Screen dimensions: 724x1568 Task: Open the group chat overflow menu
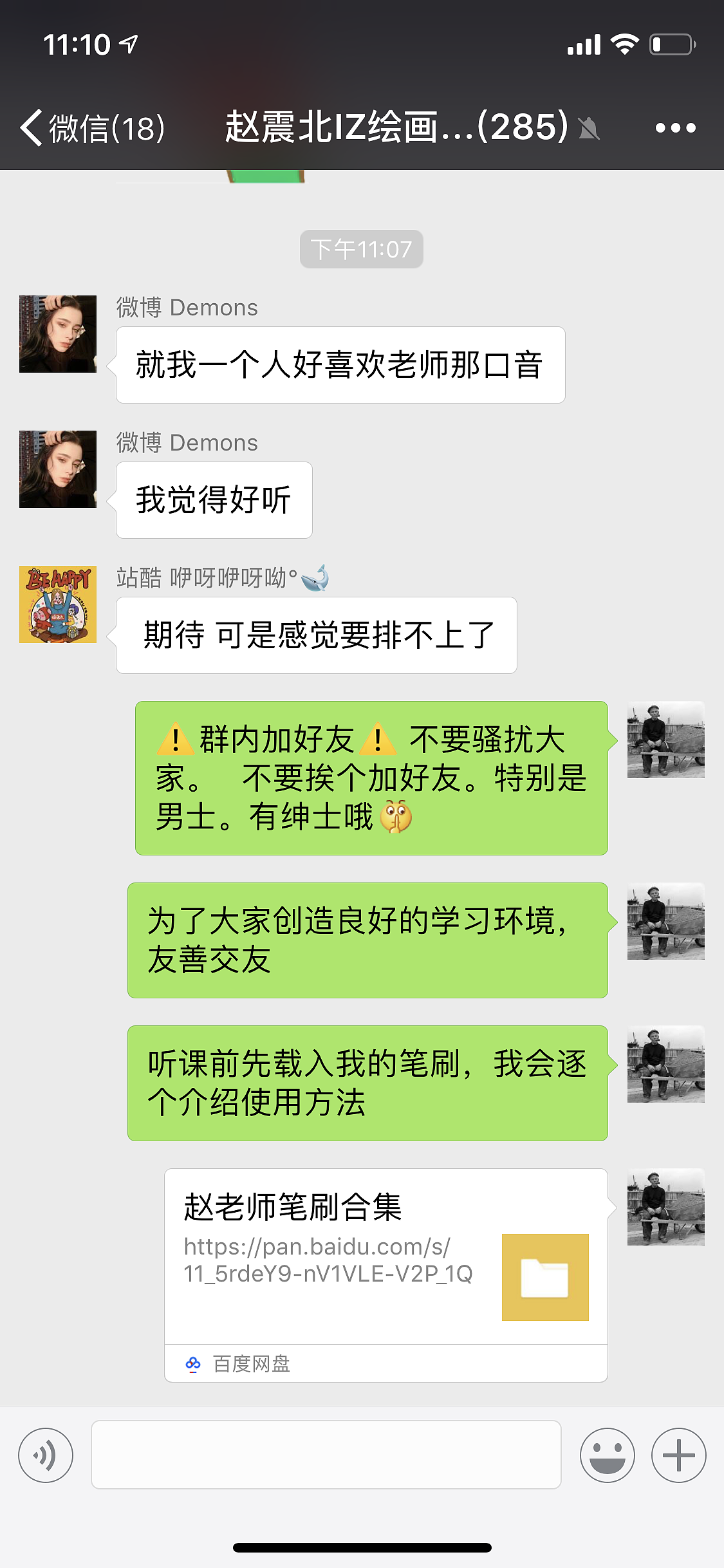point(675,127)
